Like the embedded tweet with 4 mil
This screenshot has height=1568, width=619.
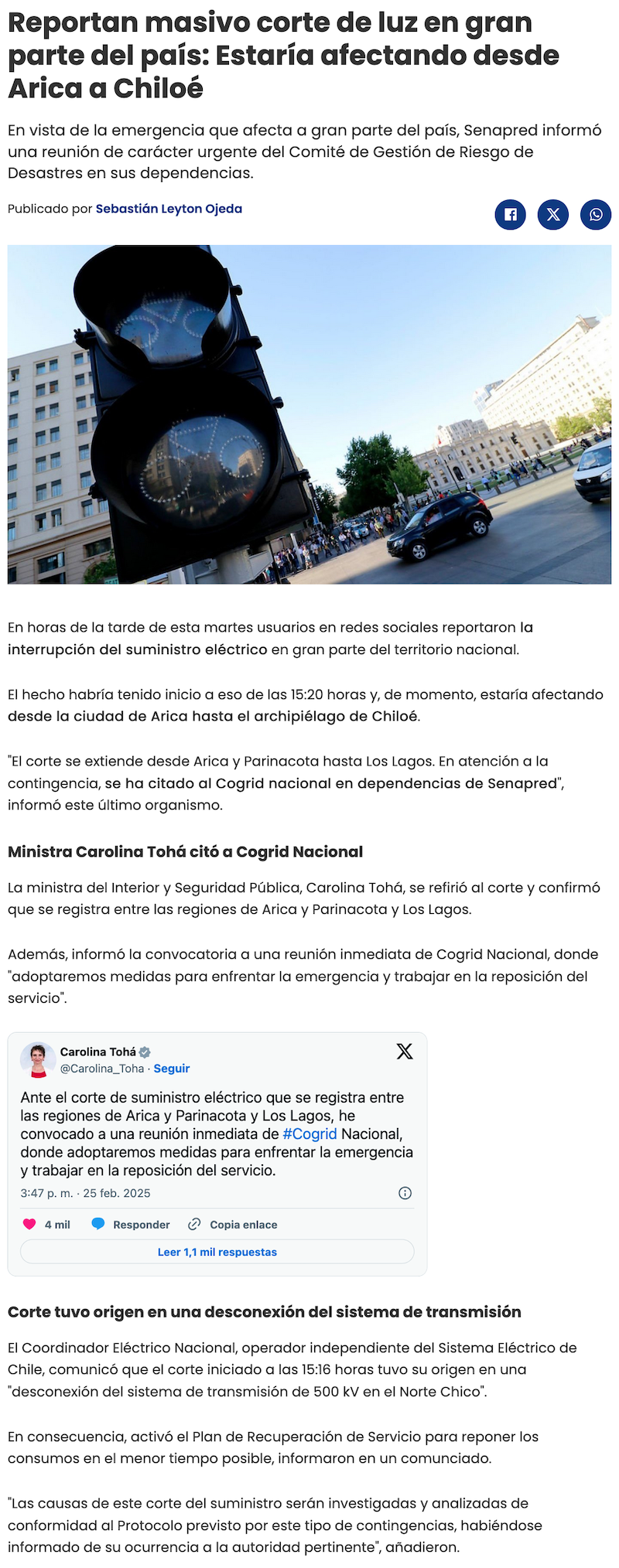click(x=46, y=1225)
